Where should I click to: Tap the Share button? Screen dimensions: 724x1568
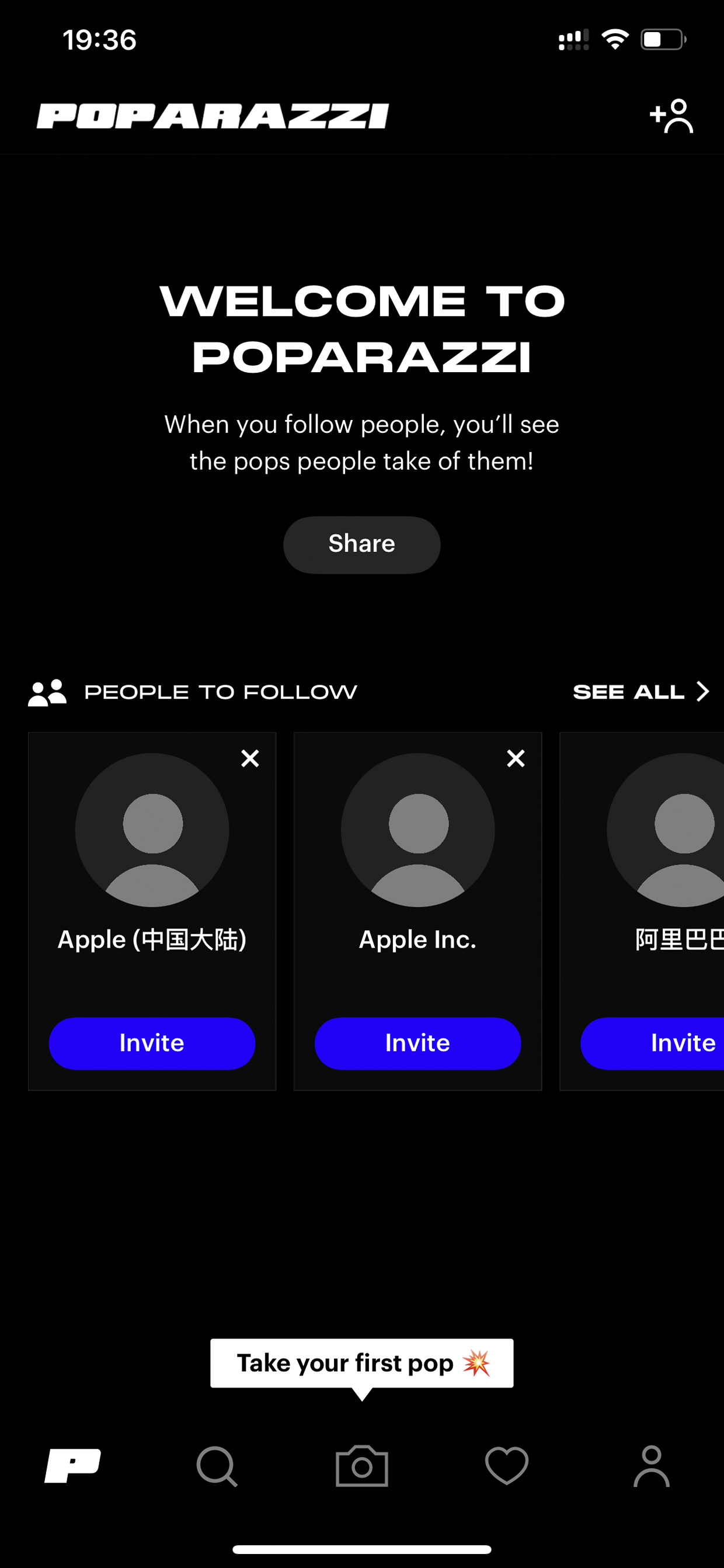[x=361, y=544]
